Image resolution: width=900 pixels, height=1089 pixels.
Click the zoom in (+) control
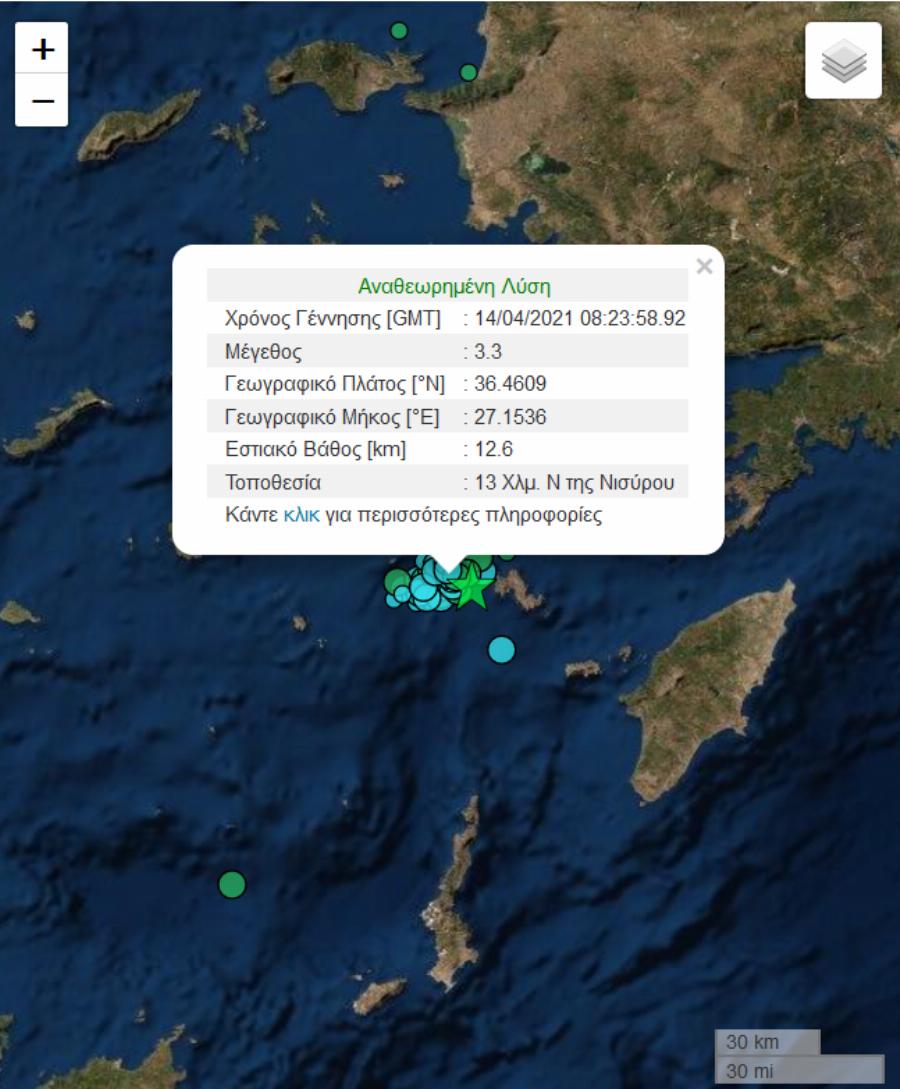(41, 47)
